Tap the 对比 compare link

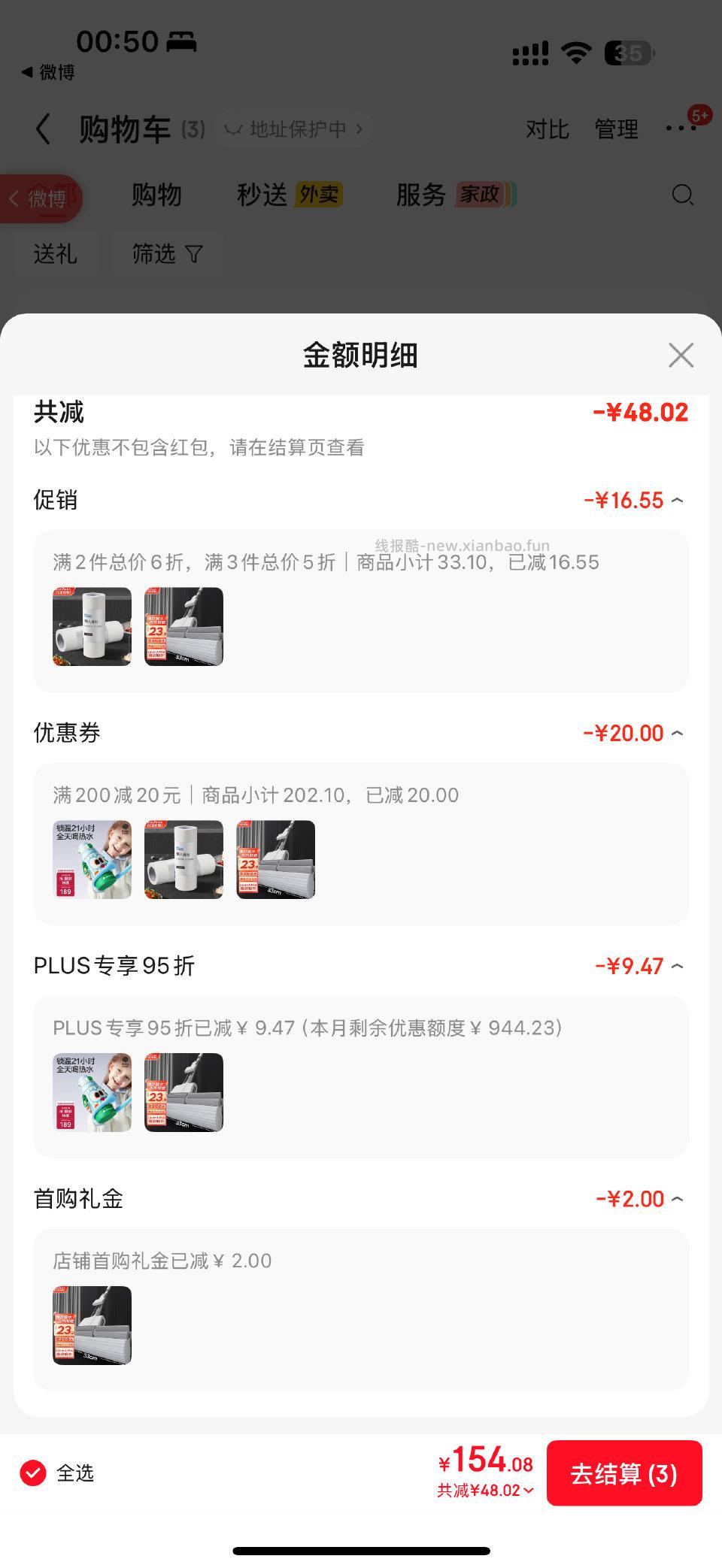click(x=548, y=129)
